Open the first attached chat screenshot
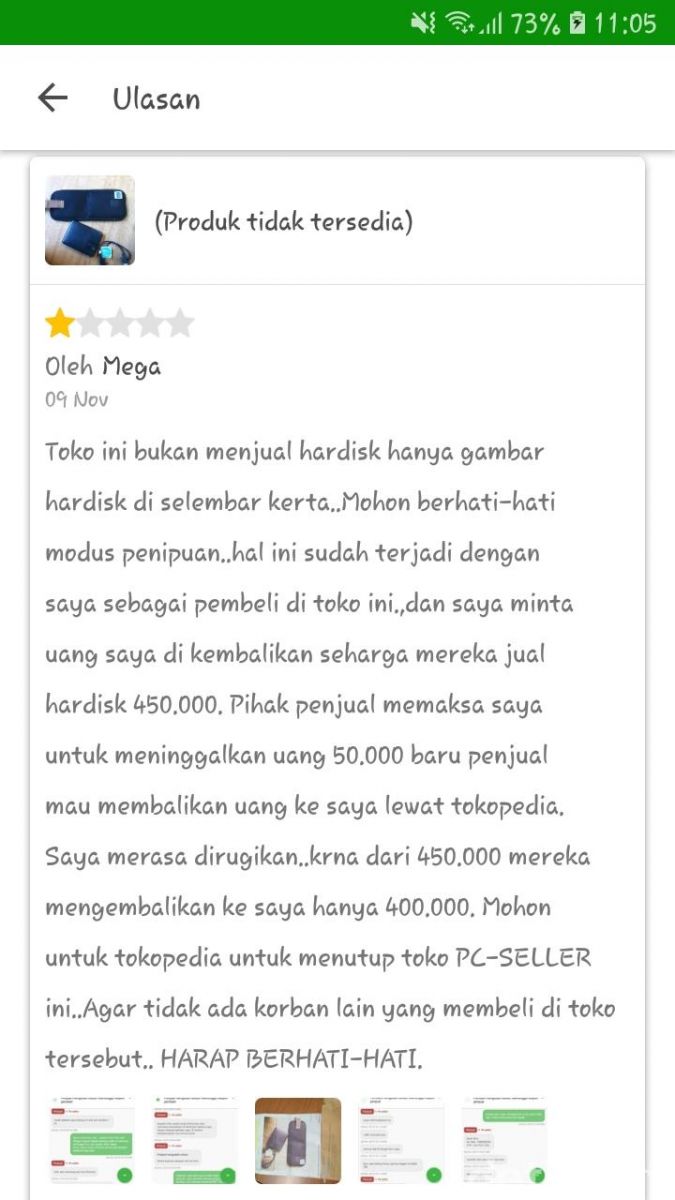This screenshot has height=1200, width=675. [91, 1141]
